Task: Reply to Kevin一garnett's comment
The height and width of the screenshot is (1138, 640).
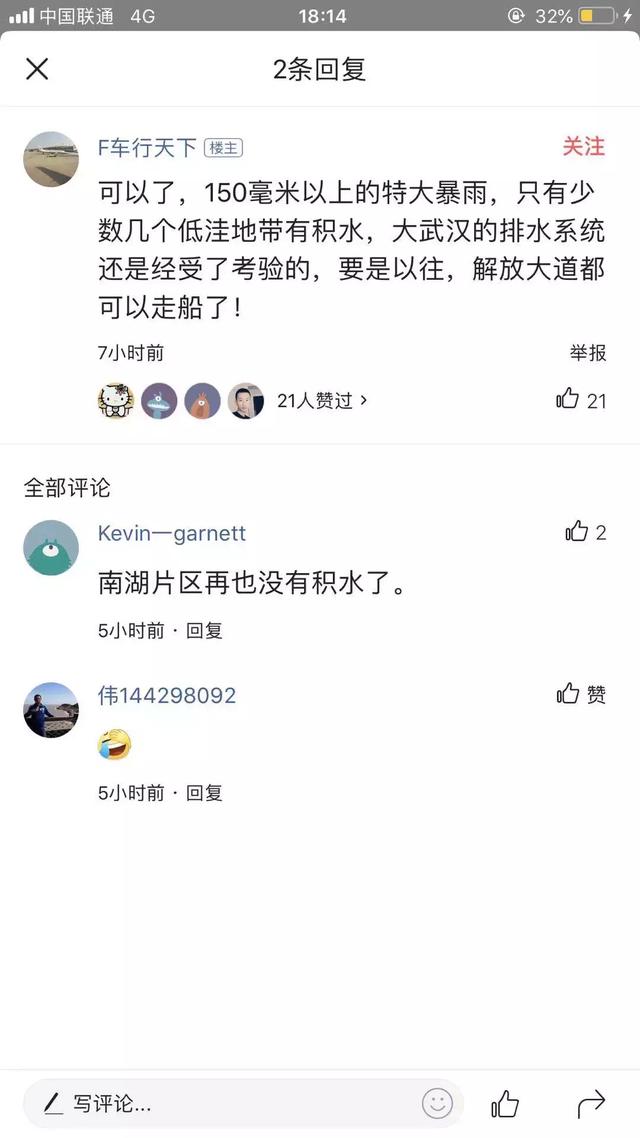Action: (205, 631)
